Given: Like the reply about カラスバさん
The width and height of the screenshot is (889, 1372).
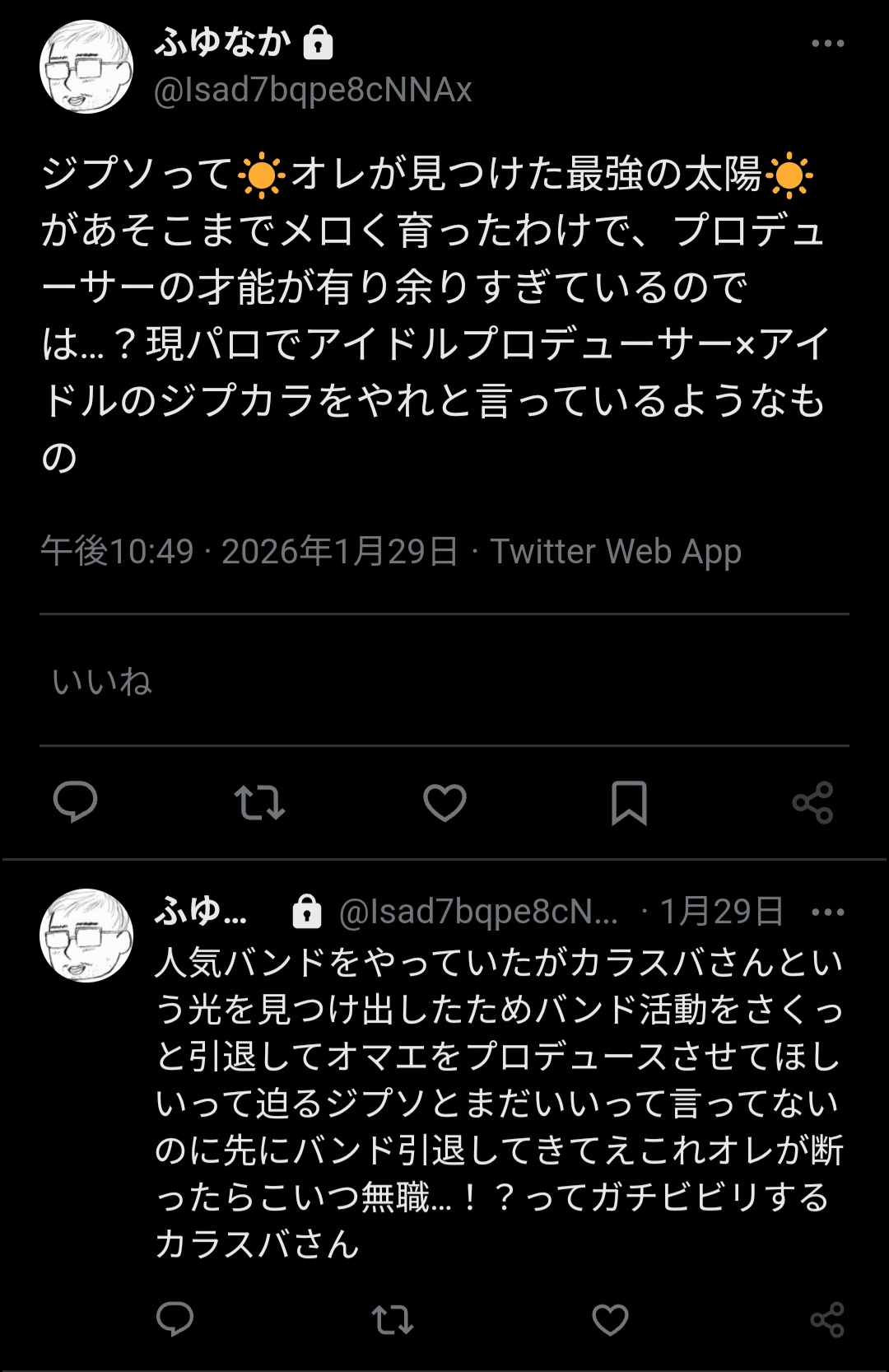Looking at the screenshot, I should tap(610, 1319).
